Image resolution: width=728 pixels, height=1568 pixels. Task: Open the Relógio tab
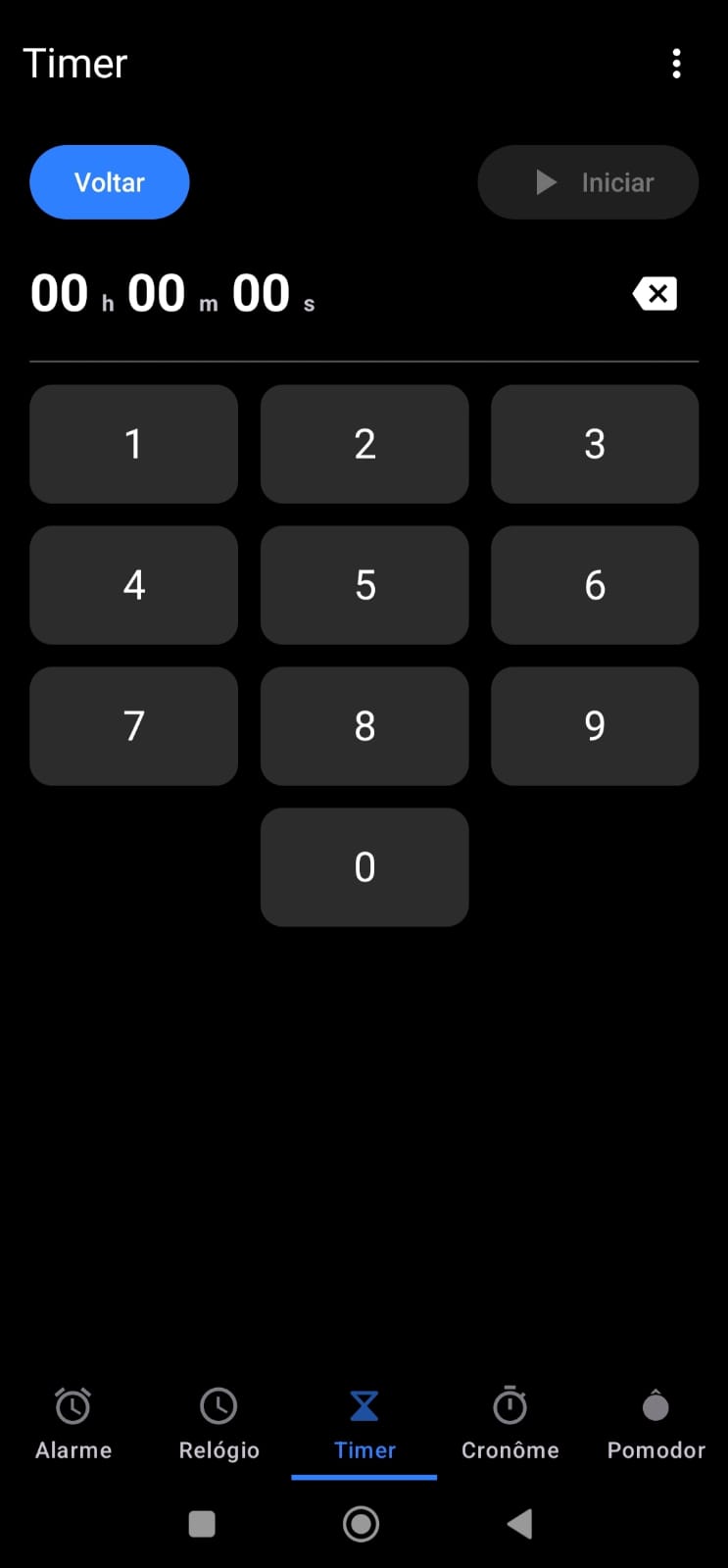tap(218, 1424)
